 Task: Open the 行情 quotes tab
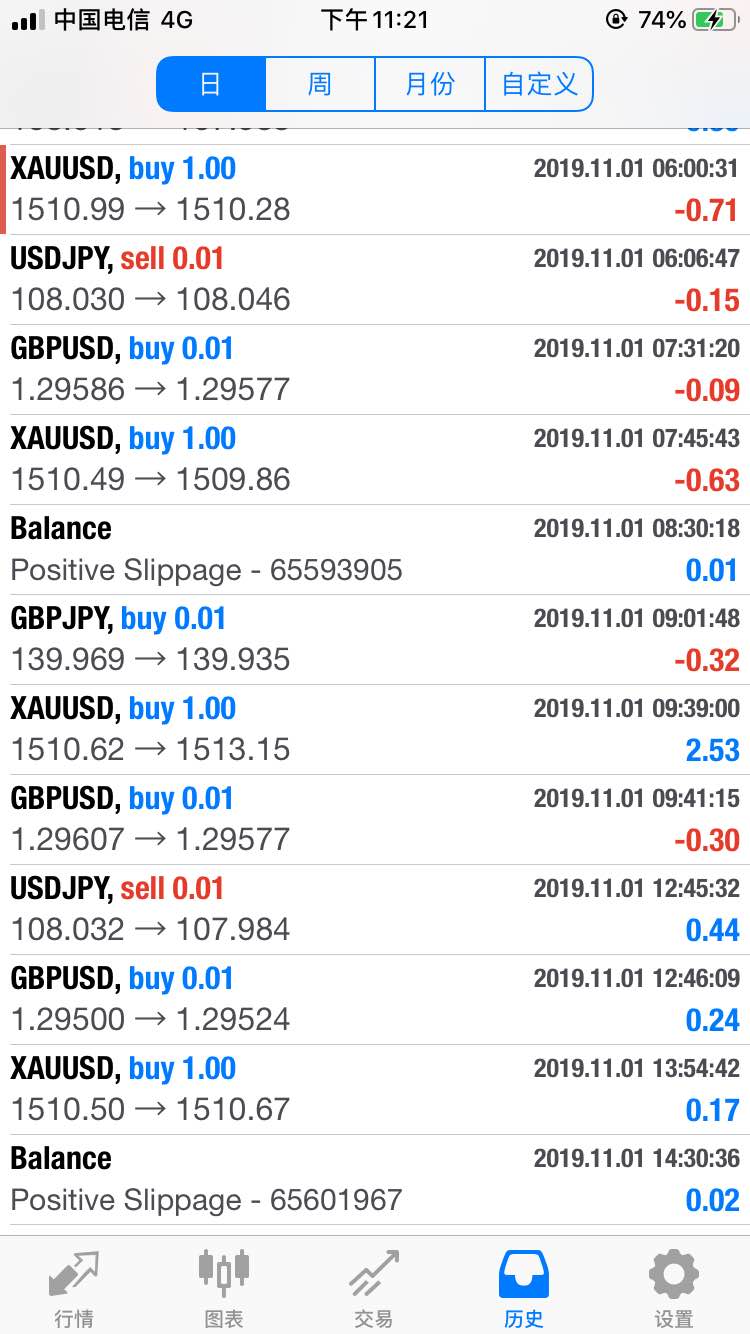point(74,1287)
